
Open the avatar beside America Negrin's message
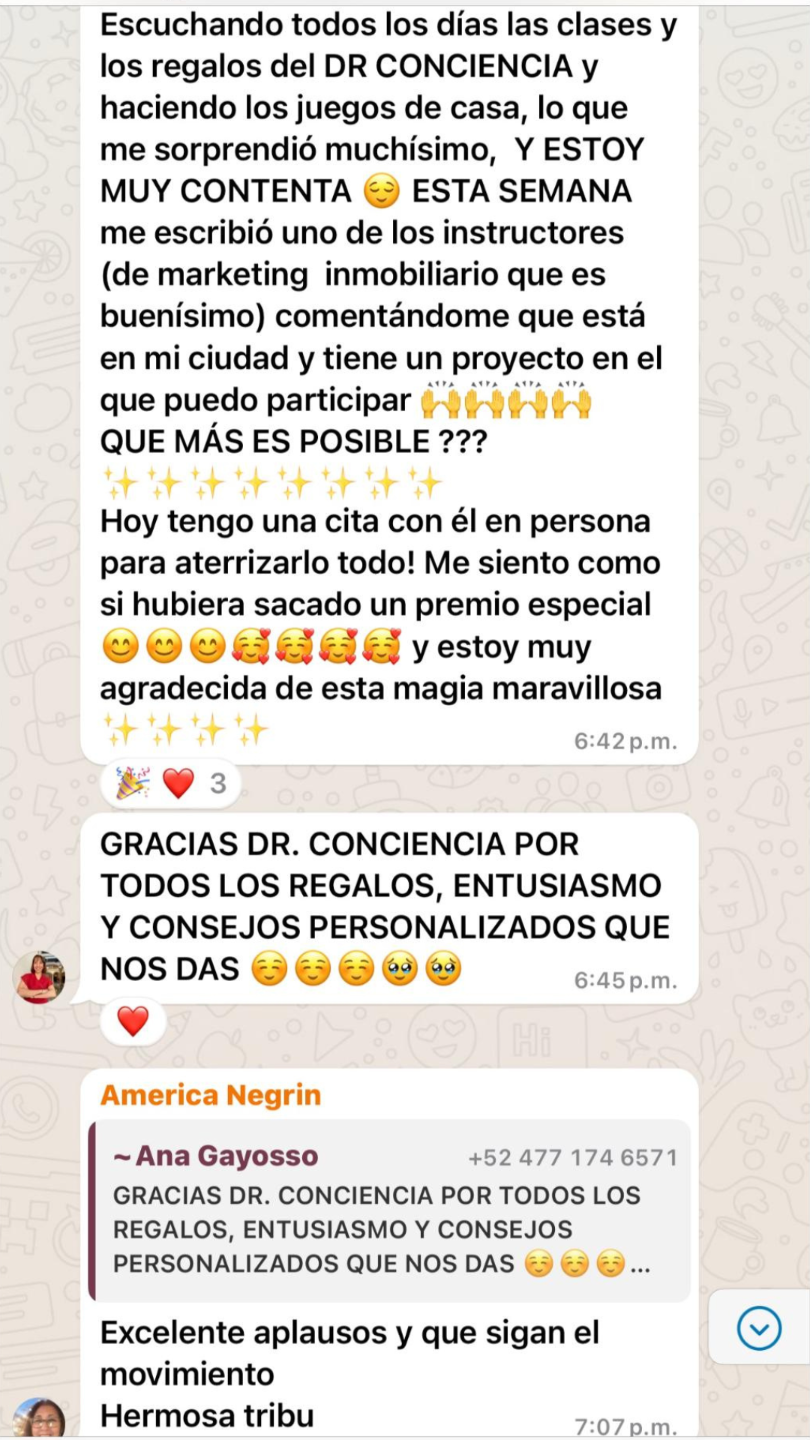coord(40,1418)
